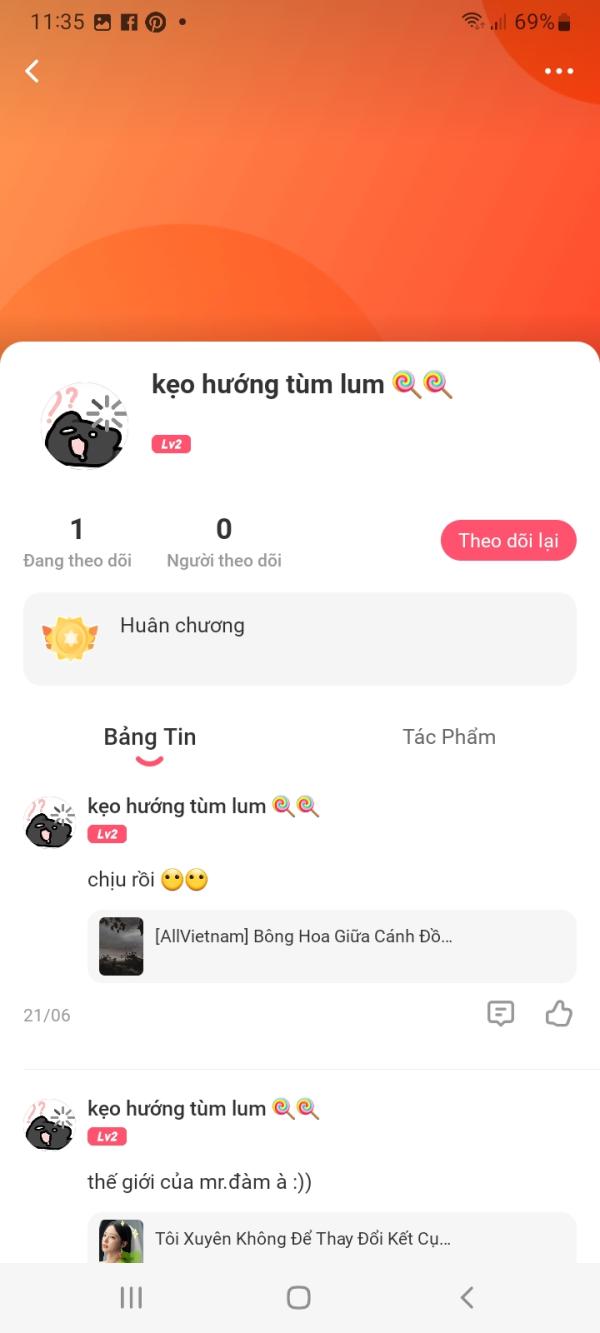Open system recent apps

(x=131, y=1297)
